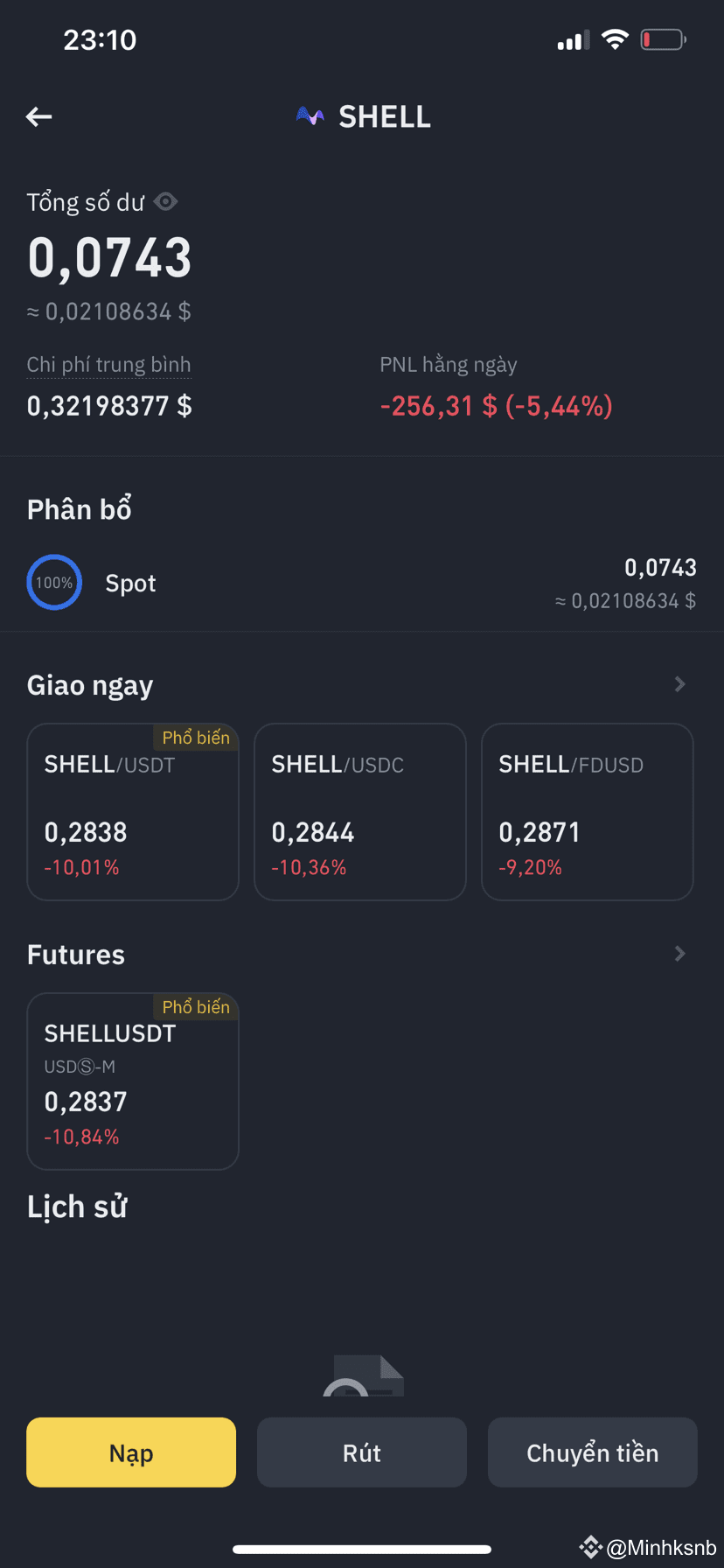724x1568 pixels.
Task: Open the SHELL/FDUSD pair card
Action: coord(587,811)
